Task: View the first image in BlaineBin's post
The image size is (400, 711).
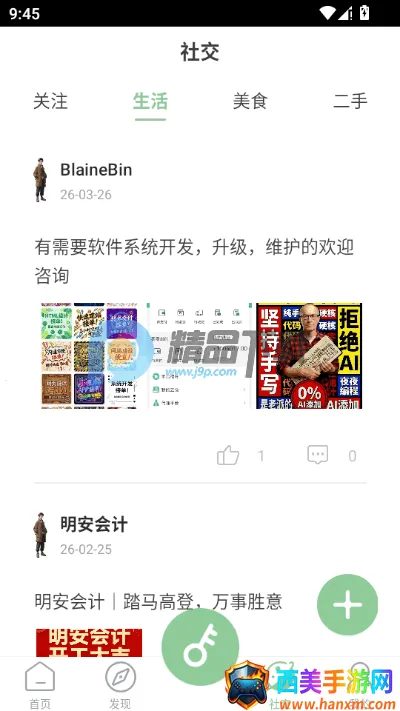Action: [x=89, y=356]
